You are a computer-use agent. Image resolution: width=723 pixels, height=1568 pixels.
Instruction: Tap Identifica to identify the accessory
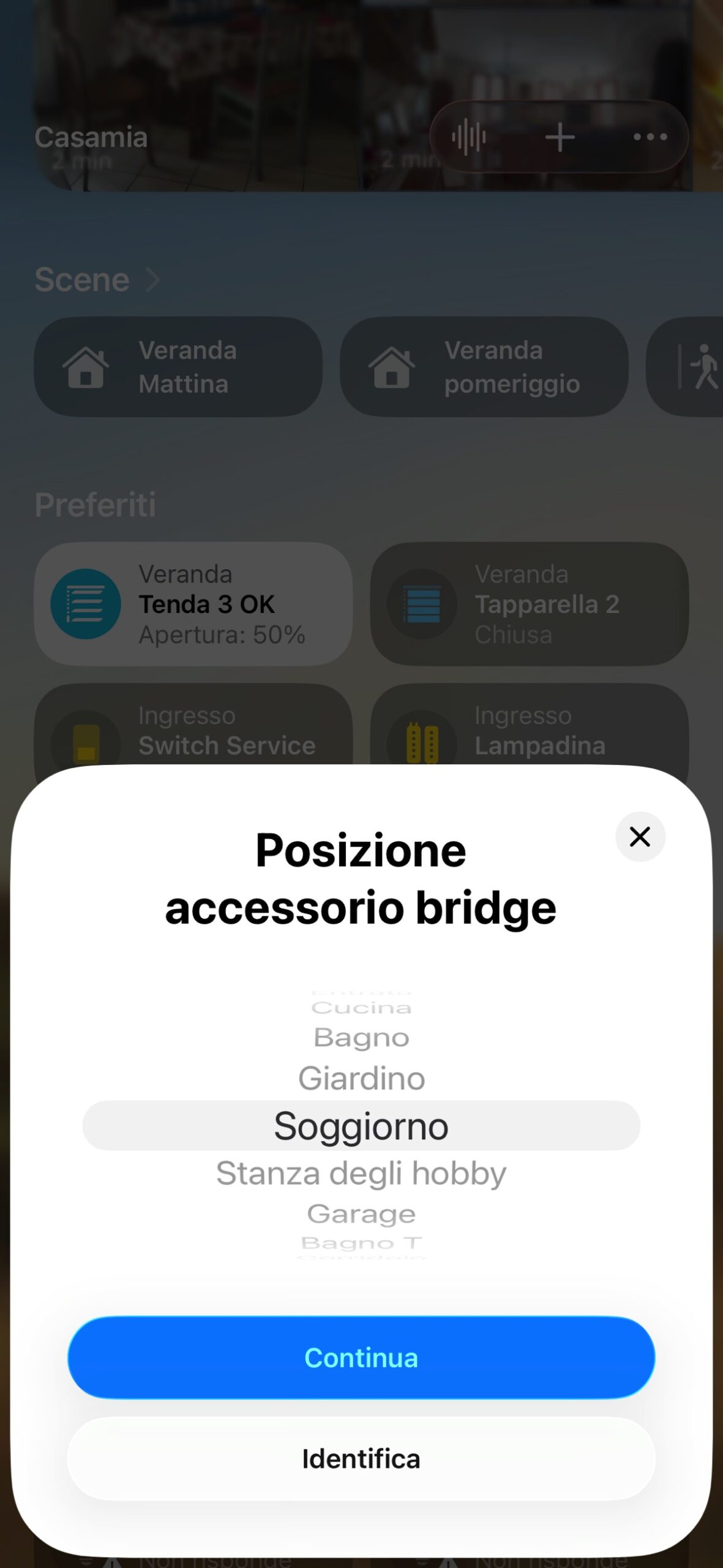click(x=361, y=1459)
